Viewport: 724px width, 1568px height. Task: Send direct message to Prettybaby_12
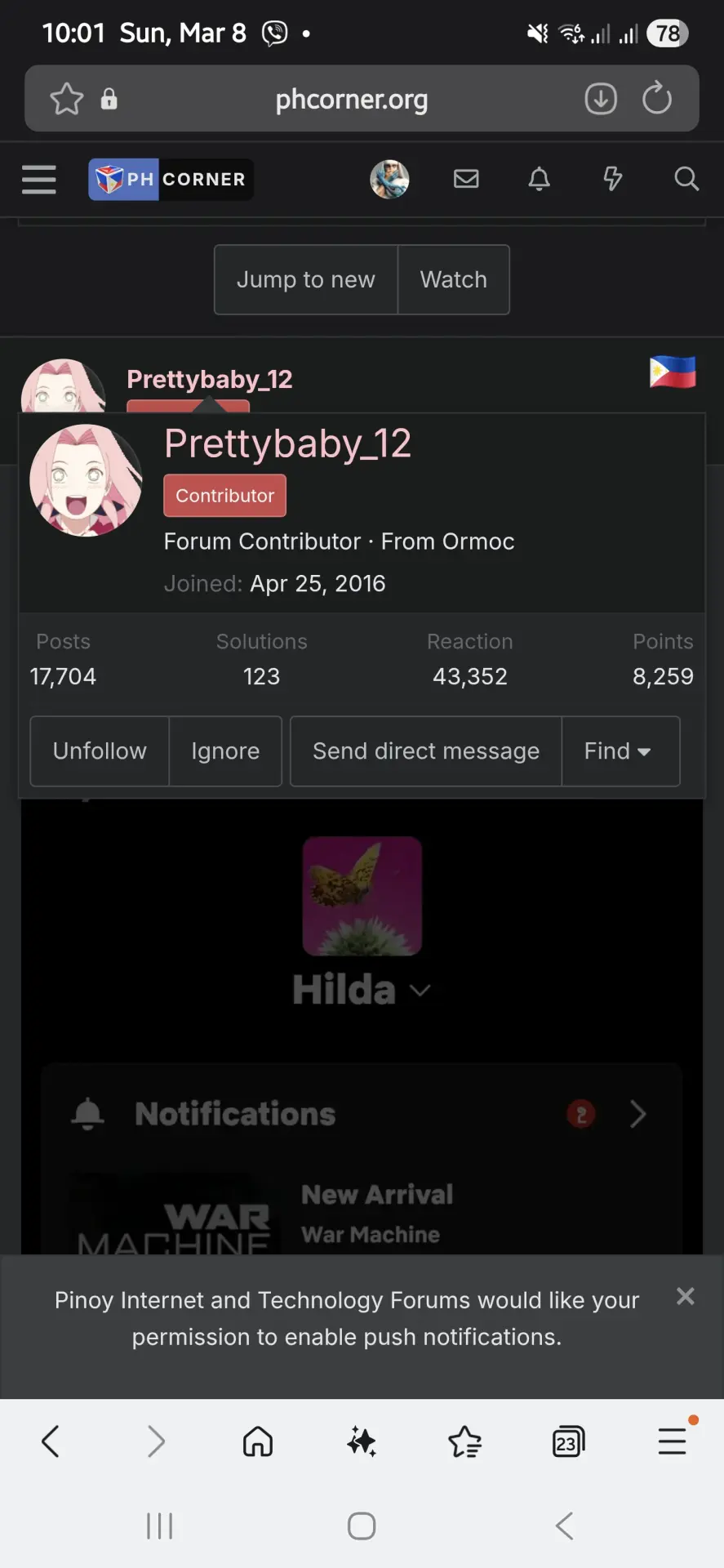(x=426, y=751)
